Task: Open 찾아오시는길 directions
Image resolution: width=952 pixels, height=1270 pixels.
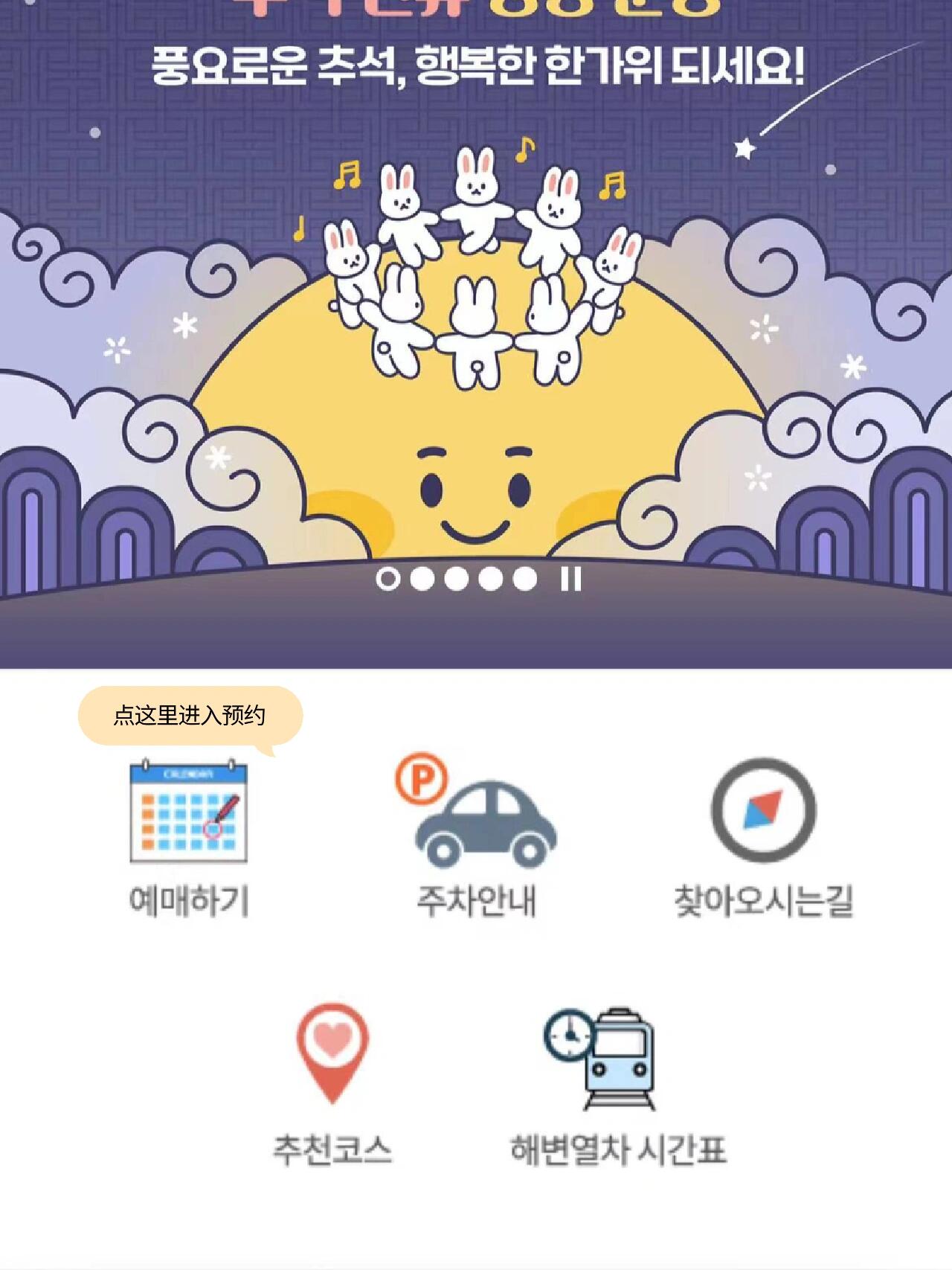Action: pyautogui.click(x=763, y=837)
